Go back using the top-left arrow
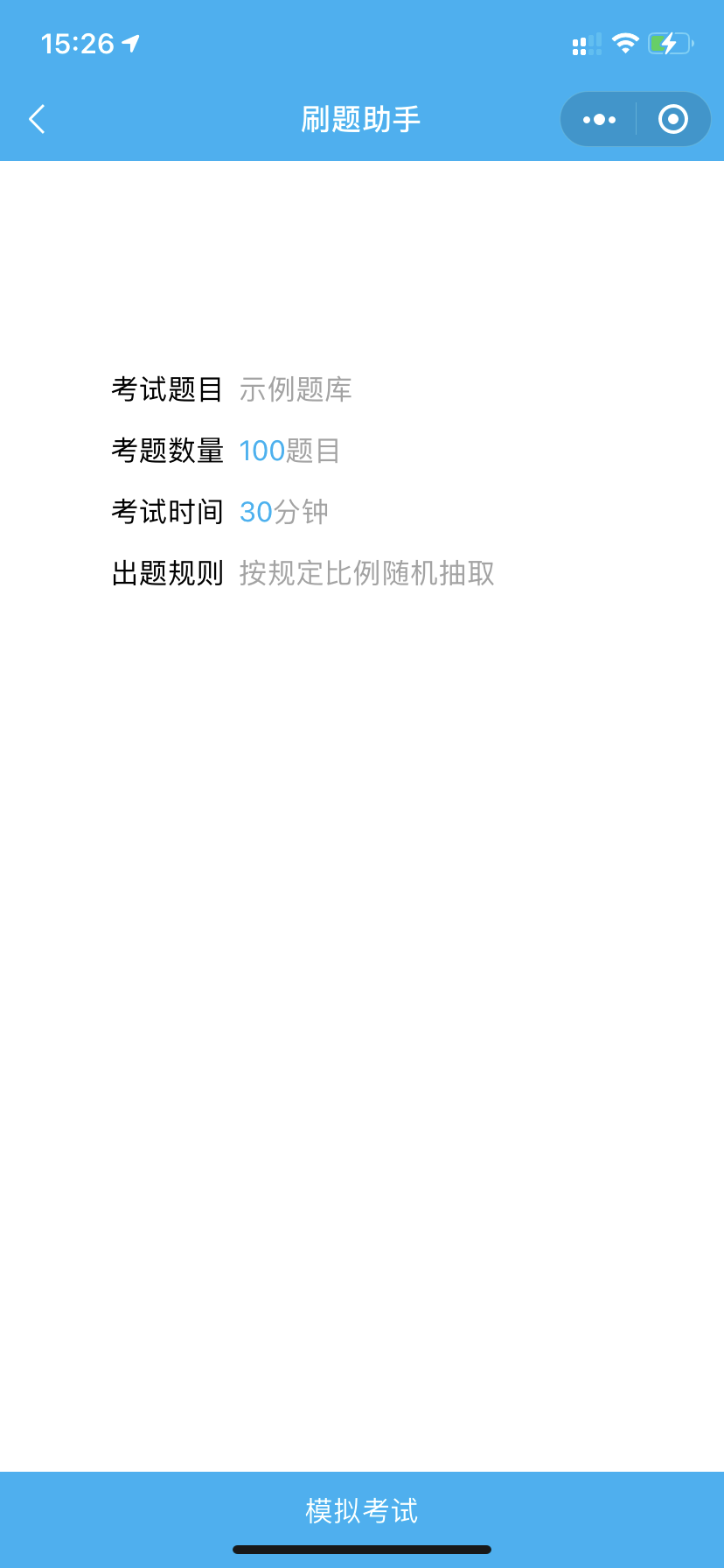The image size is (724, 1568). pos(37,119)
